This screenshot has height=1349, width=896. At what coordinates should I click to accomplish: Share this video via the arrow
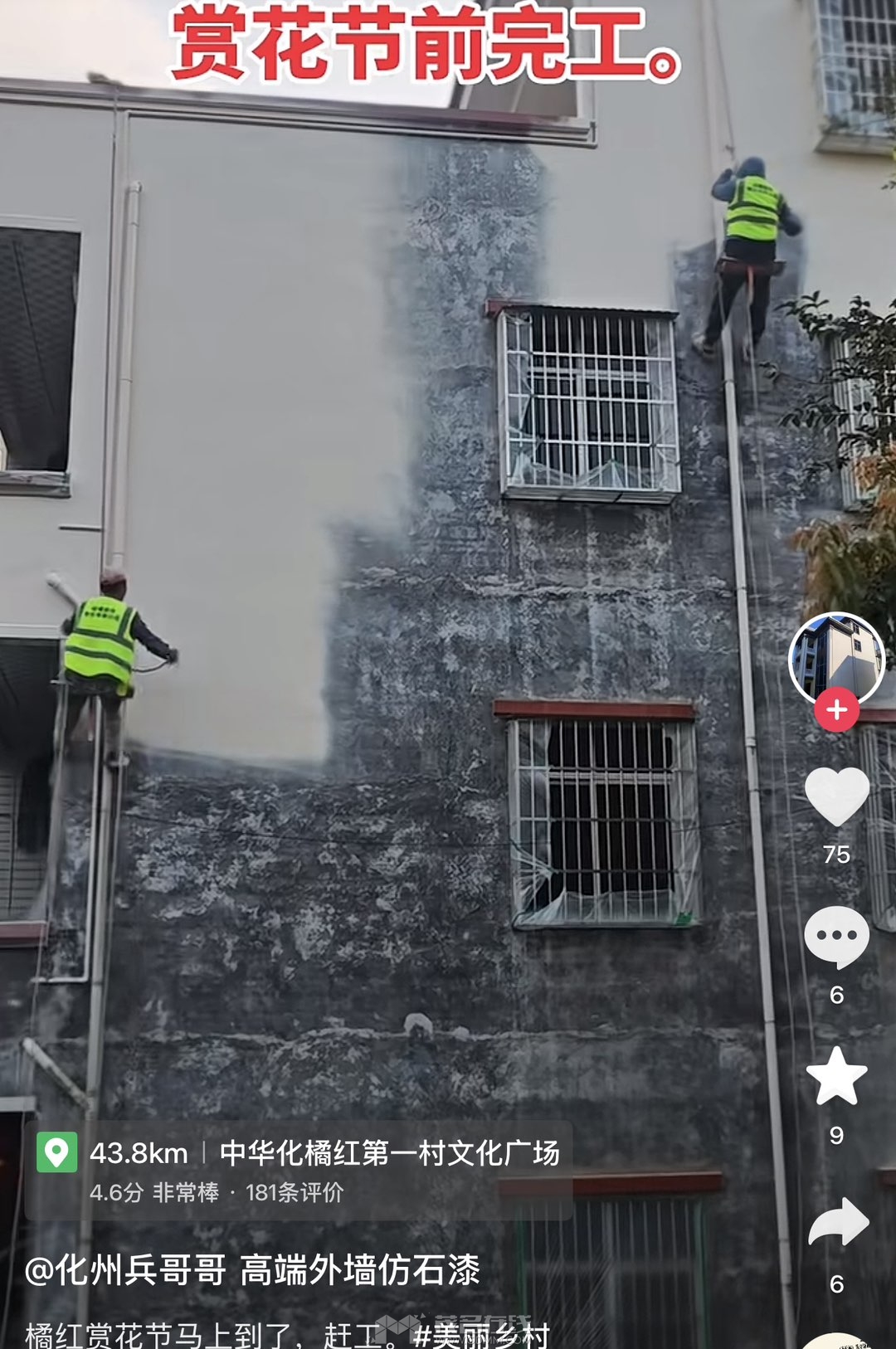click(838, 1222)
